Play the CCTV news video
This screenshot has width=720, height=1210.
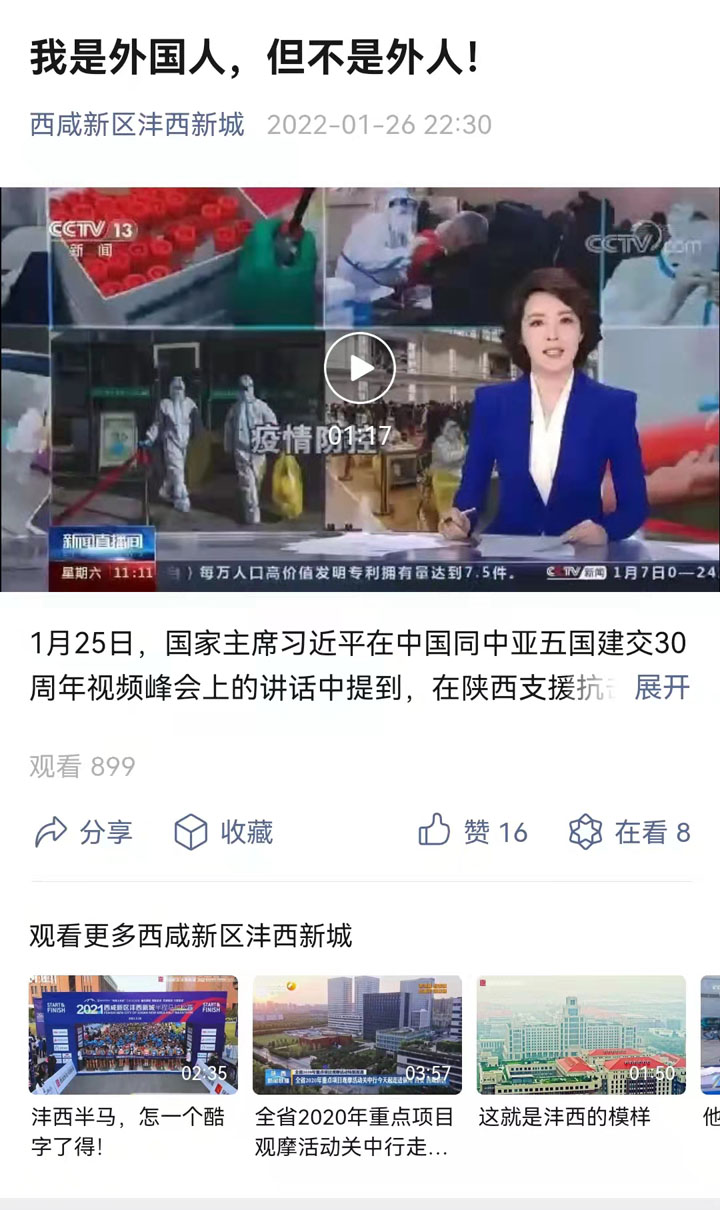[360, 368]
